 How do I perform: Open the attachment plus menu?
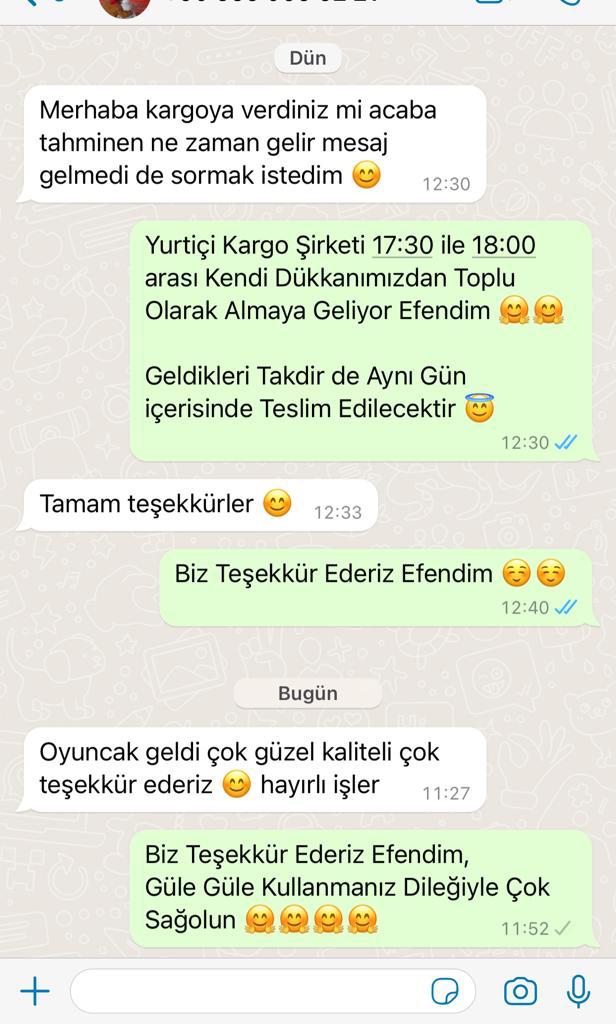pos(35,991)
